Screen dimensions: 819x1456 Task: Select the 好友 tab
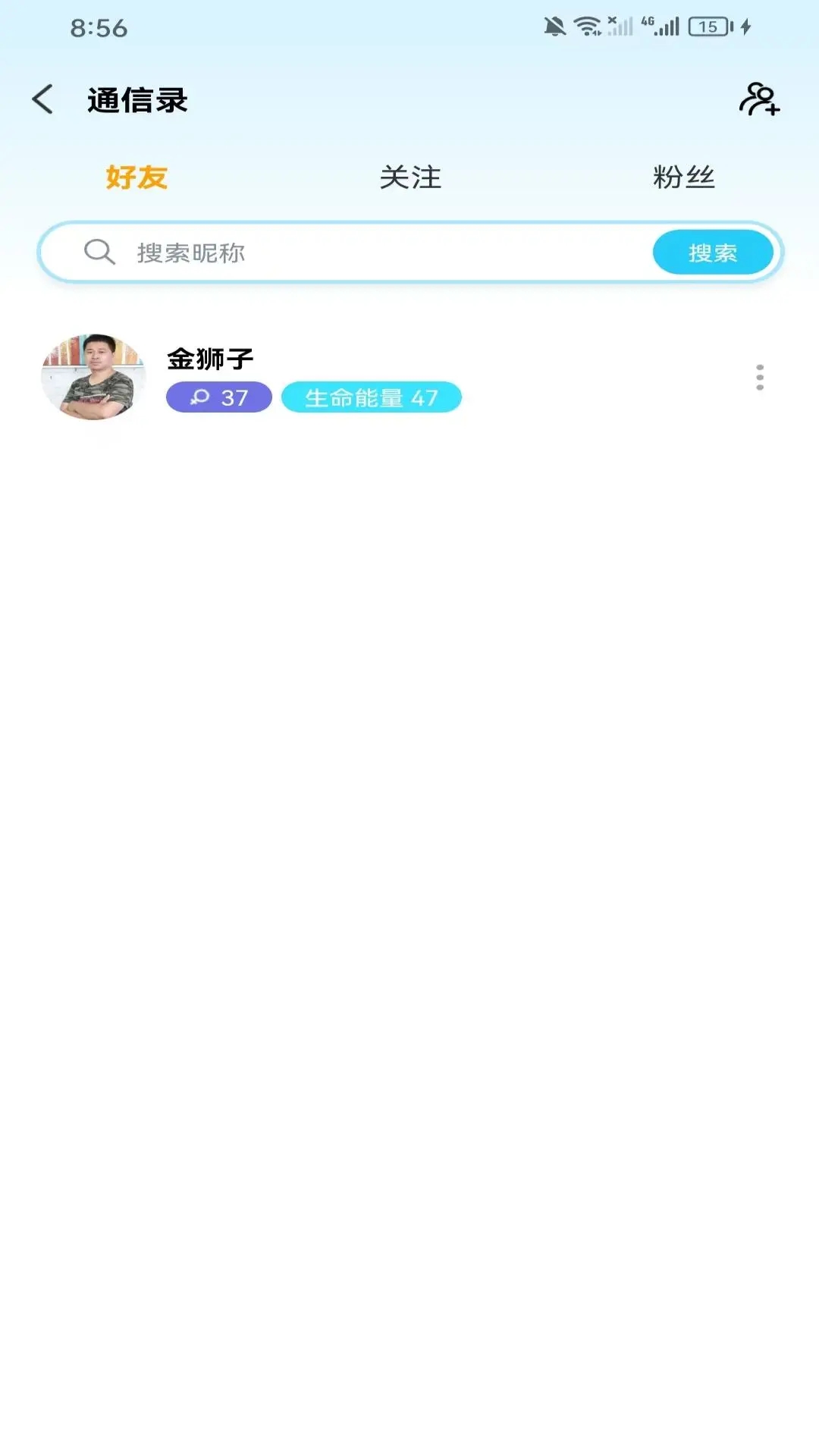click(136, 177)
